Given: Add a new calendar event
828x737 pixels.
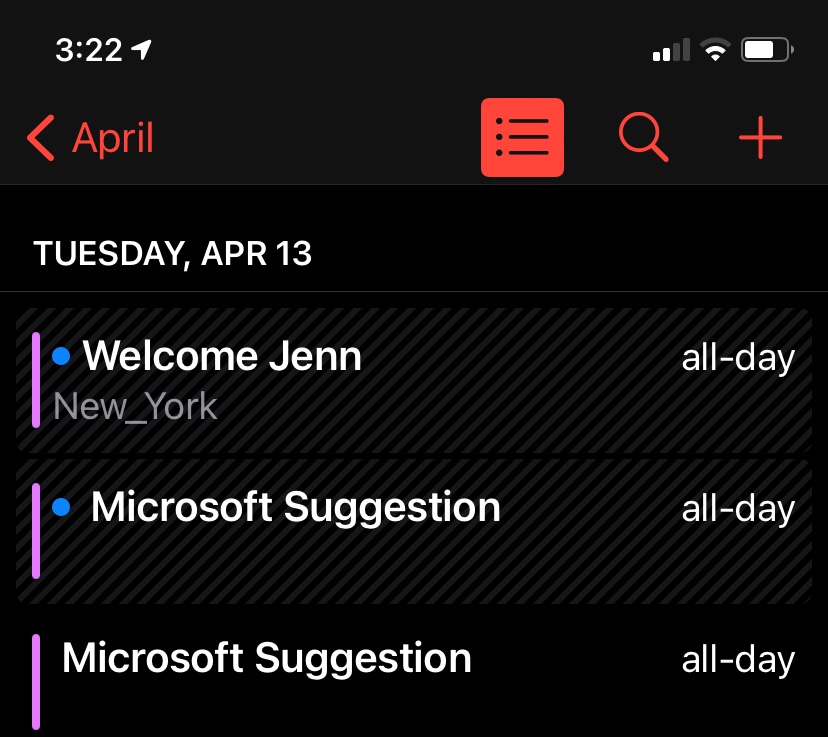Looking at the screenshot, I should [760, 137].
